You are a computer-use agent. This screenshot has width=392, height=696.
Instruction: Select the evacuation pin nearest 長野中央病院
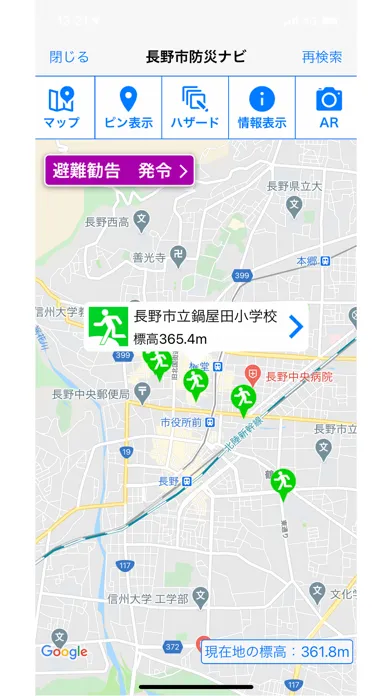coord(243,400)
